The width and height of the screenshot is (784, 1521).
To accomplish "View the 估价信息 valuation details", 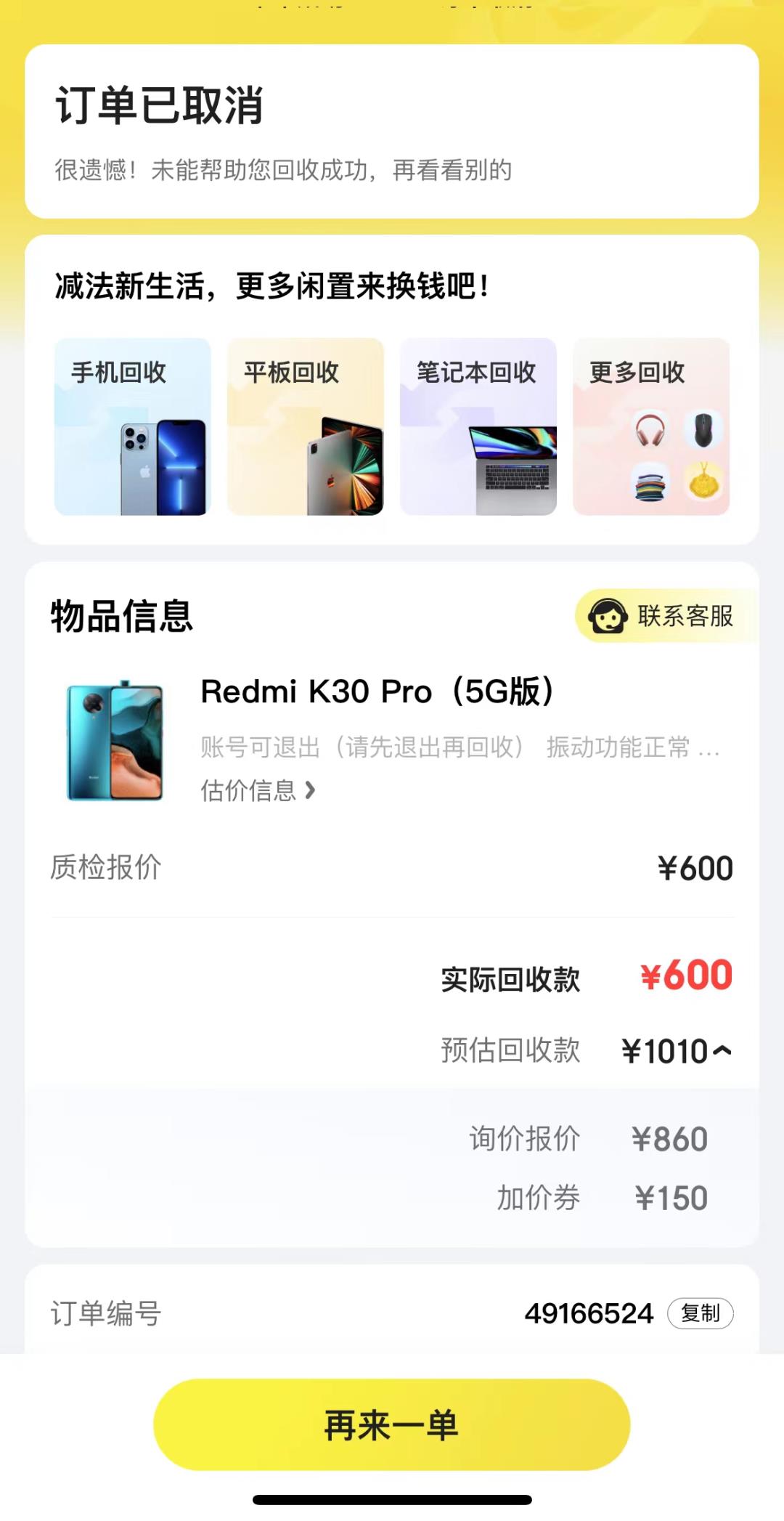I will tap(258, 790).
